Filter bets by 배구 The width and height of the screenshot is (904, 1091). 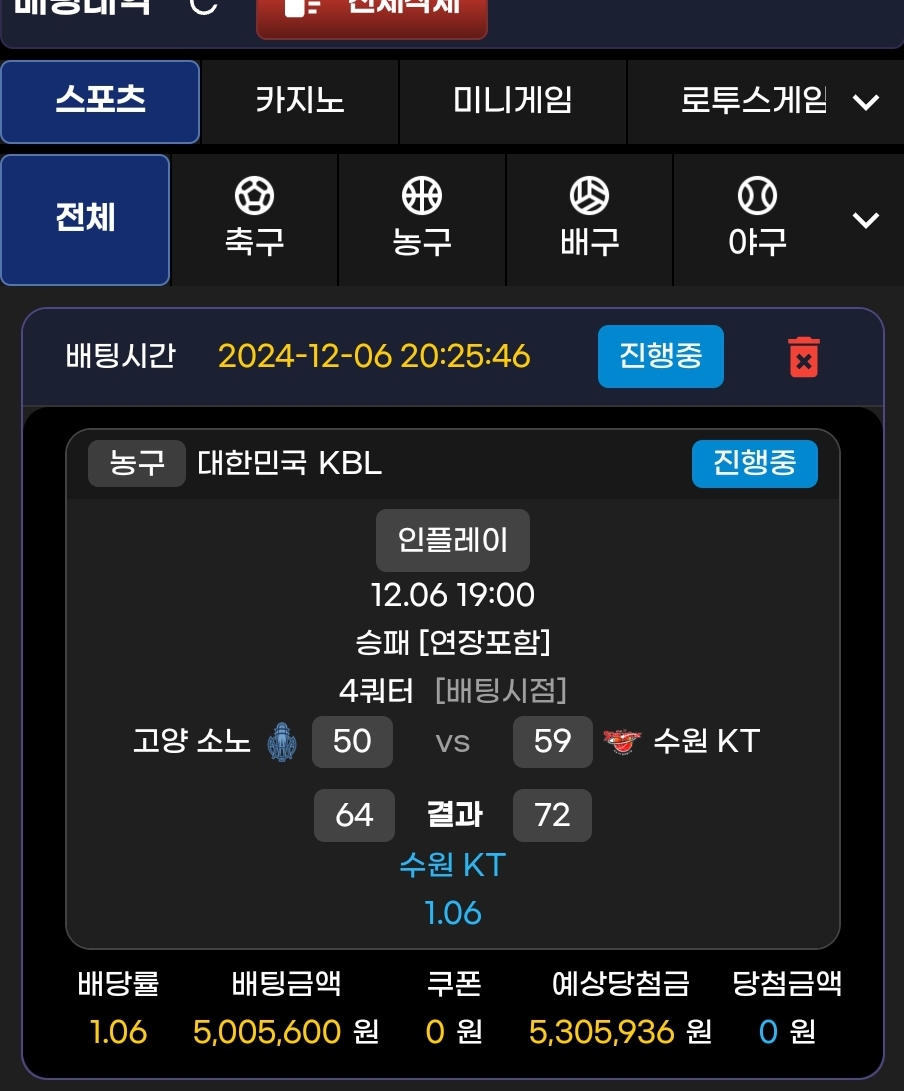pyautogui.click(x=589, y=218)
